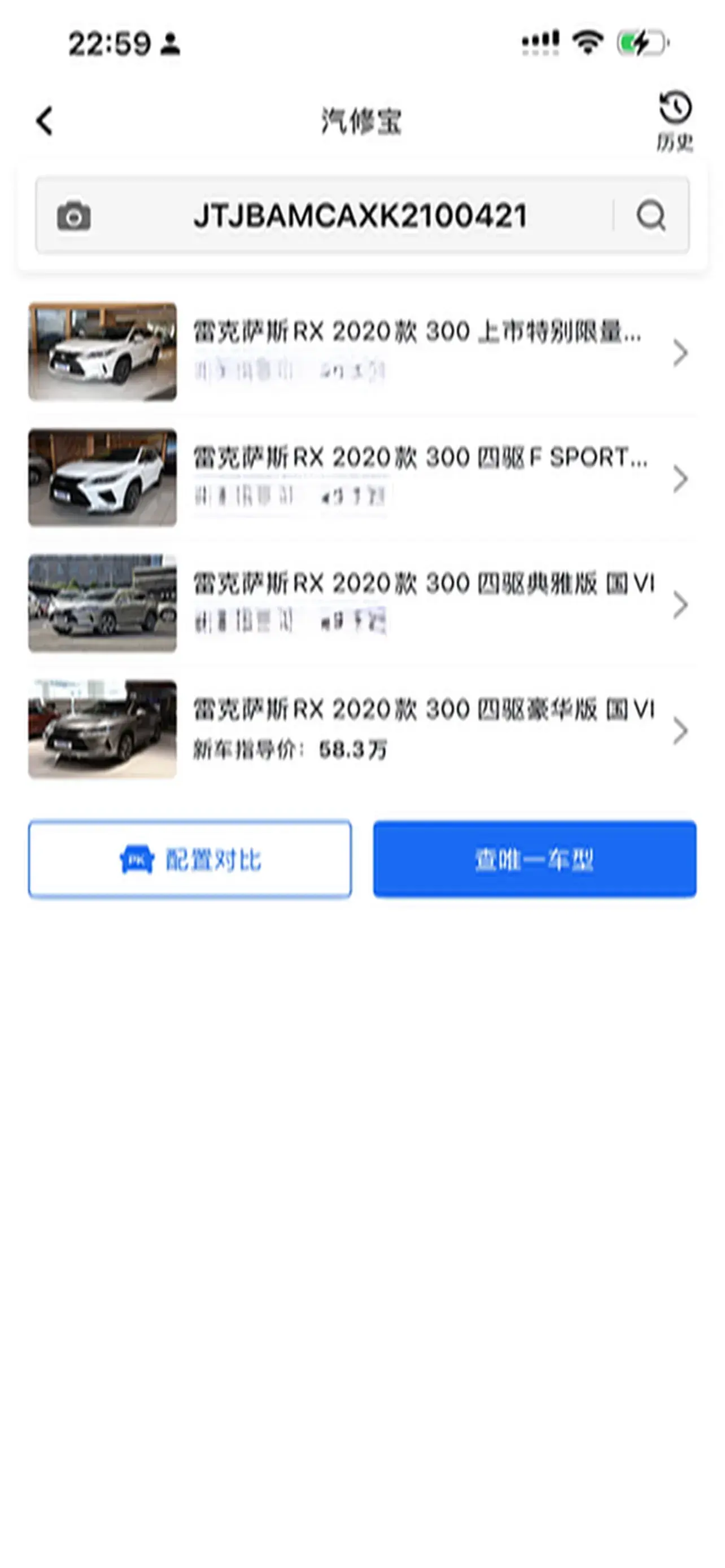725x1568 pixels.
Task: Open the 历史 history icon
Action: (x=675, y=121)
